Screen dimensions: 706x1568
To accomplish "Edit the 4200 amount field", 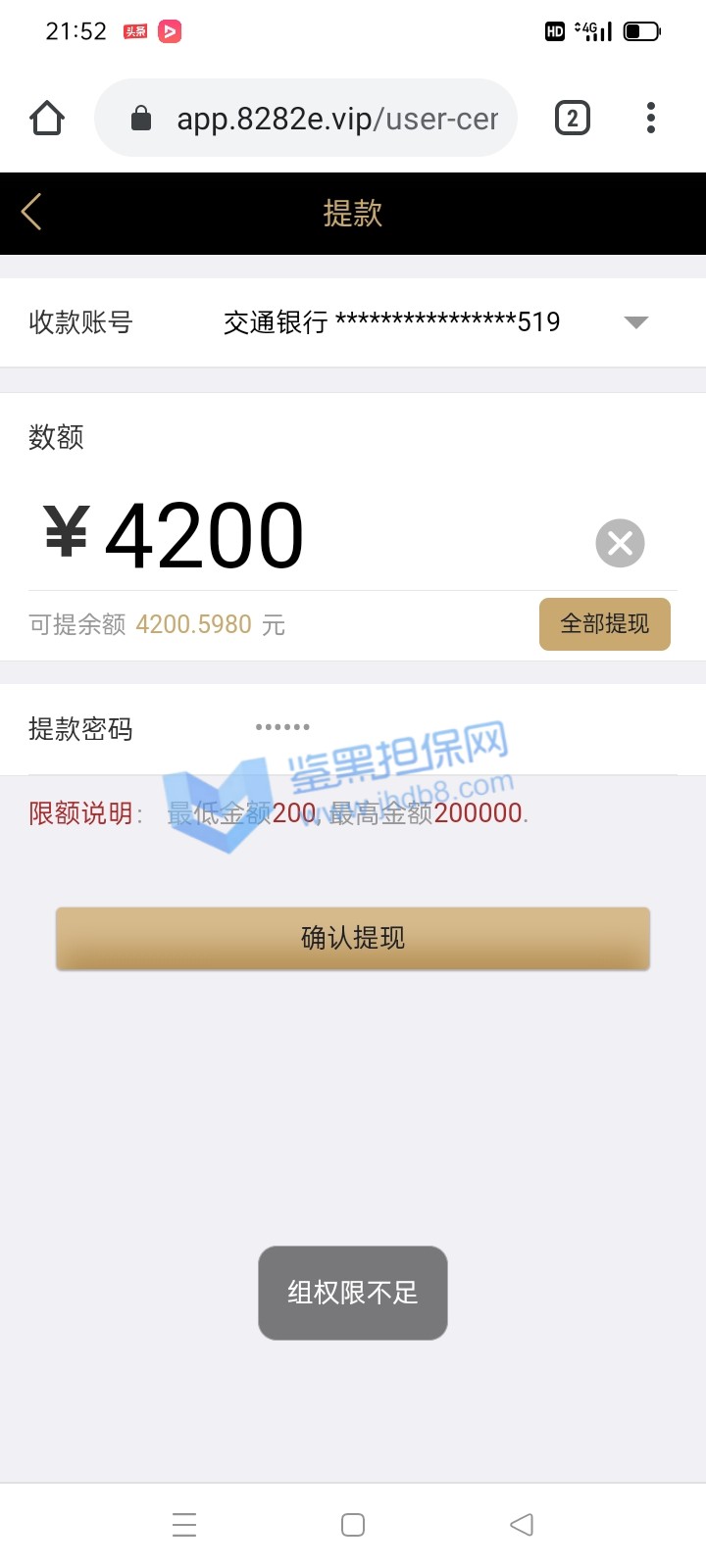I will (x=294, y=537).
